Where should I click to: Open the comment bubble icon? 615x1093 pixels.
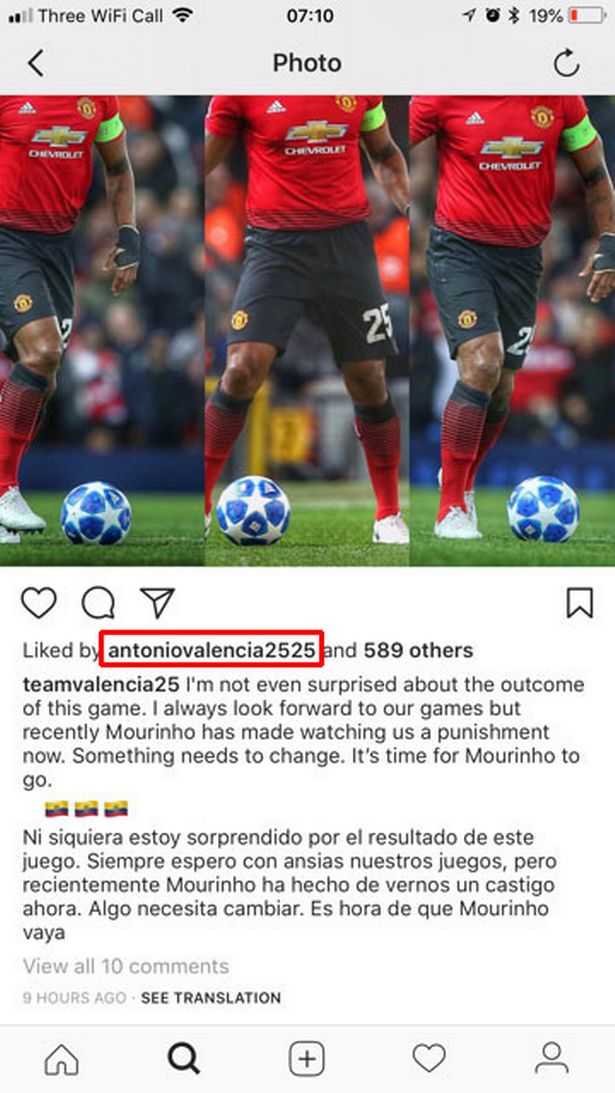[98, 602]
